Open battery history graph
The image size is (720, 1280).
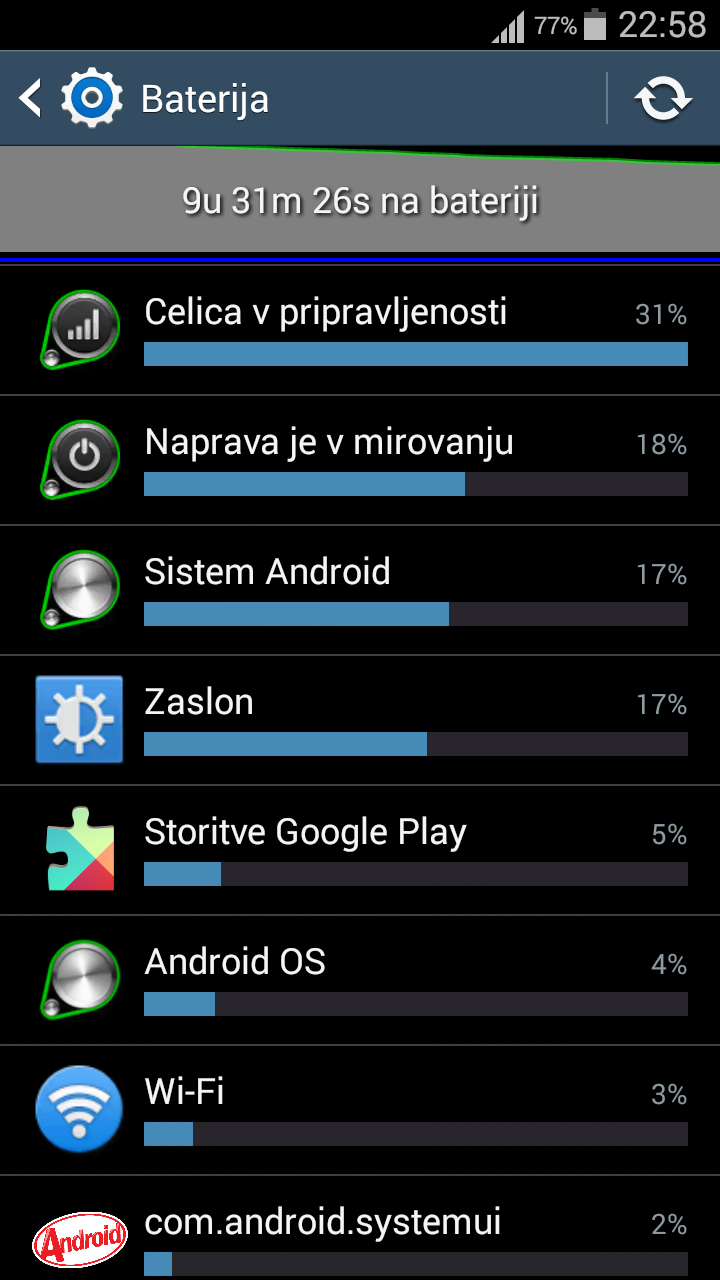pos(360,200)
